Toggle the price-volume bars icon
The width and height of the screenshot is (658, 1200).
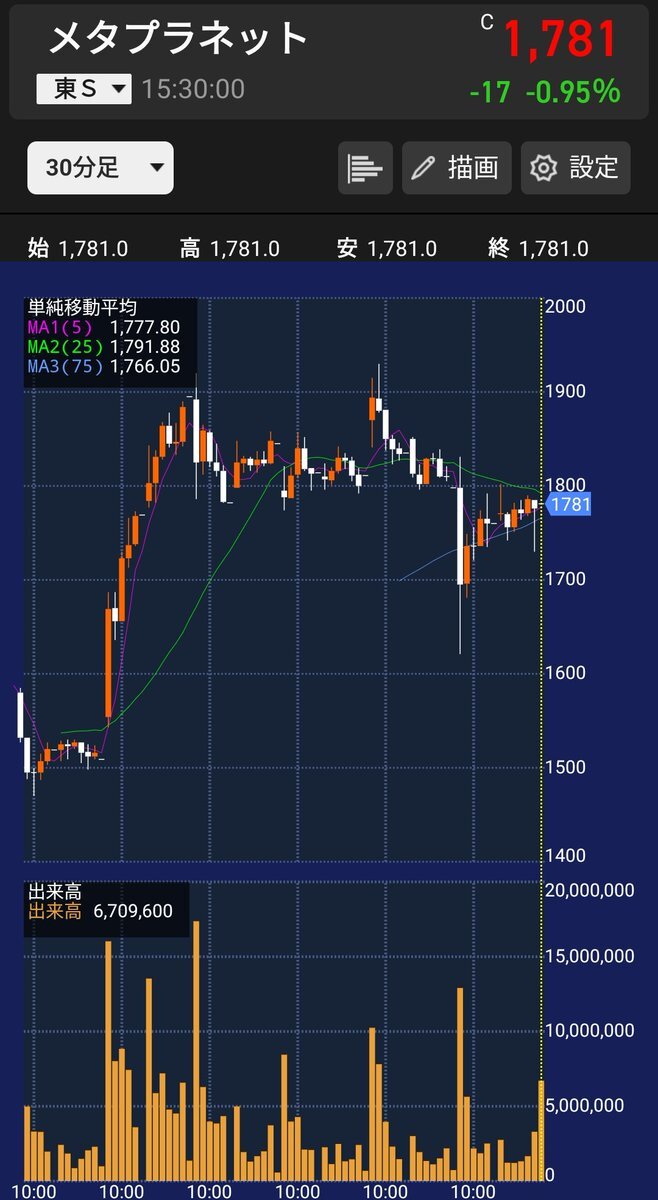(x=365, y=168)
